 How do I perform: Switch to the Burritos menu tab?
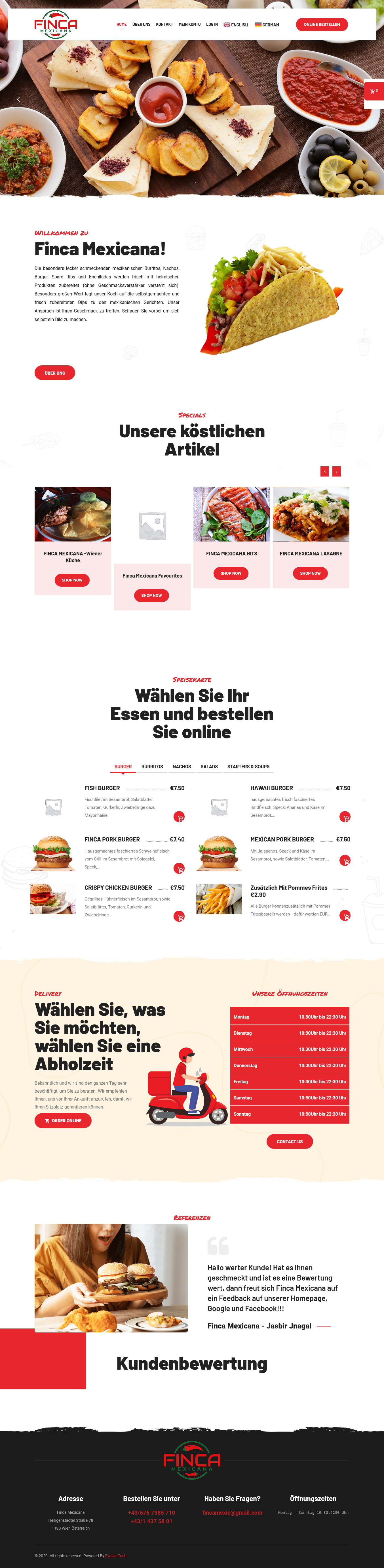click(x=152, y=766)
